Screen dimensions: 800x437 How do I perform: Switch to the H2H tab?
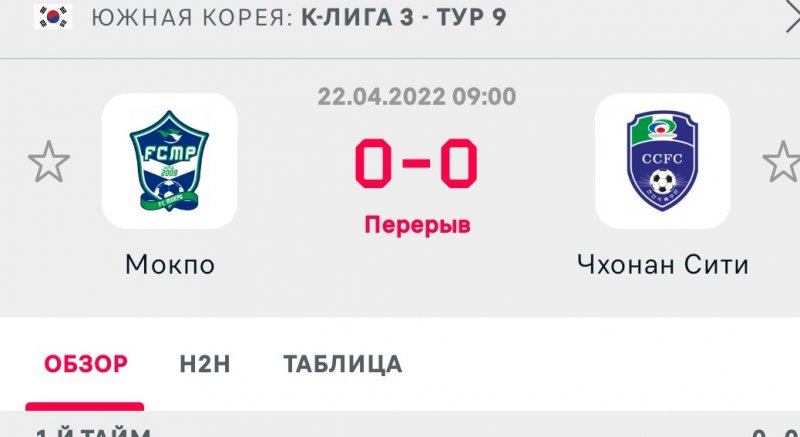tap(205, 364)
